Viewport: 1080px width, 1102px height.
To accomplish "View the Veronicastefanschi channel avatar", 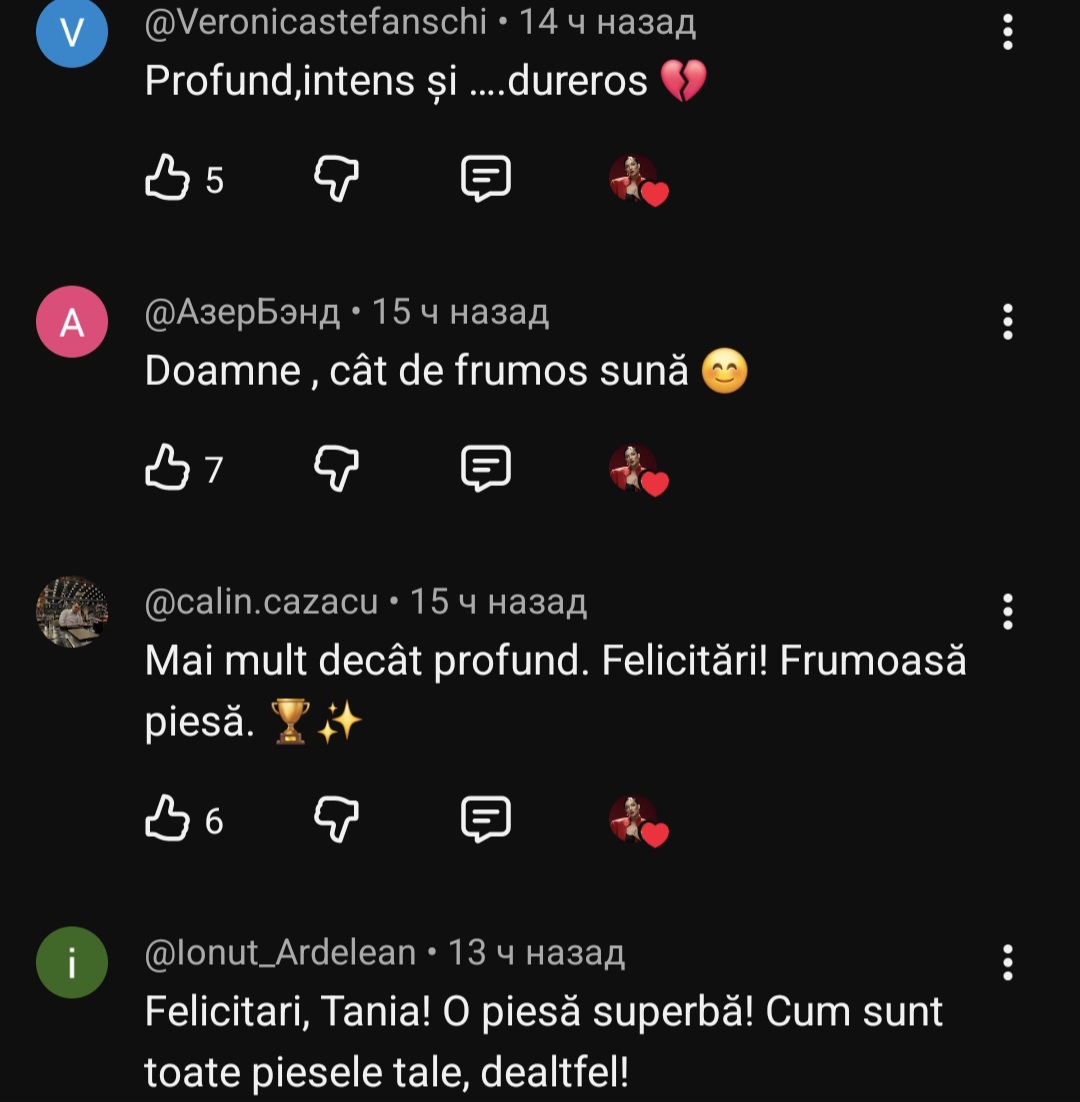I will 72,33.
